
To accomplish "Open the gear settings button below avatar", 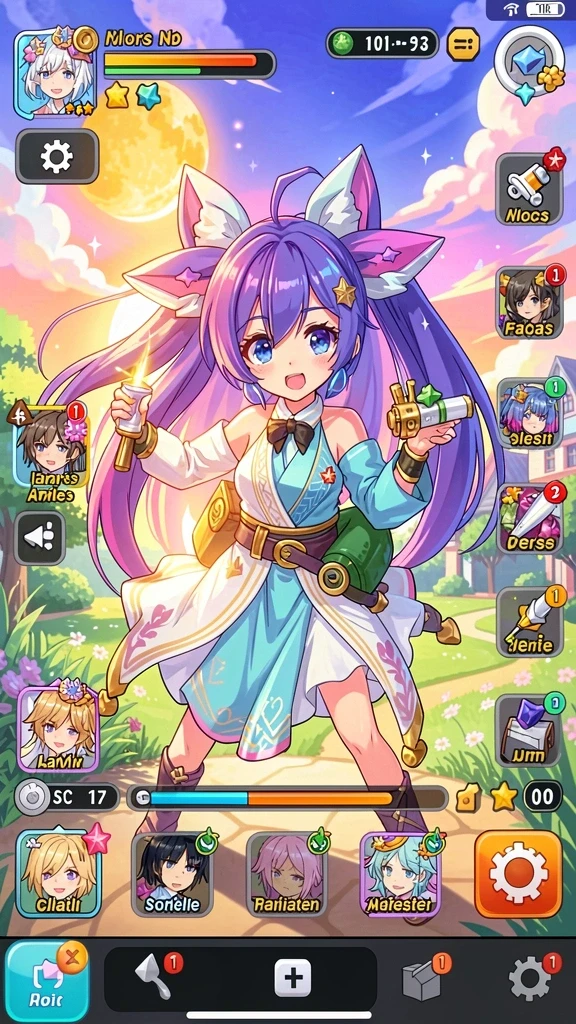I will 57,157.
